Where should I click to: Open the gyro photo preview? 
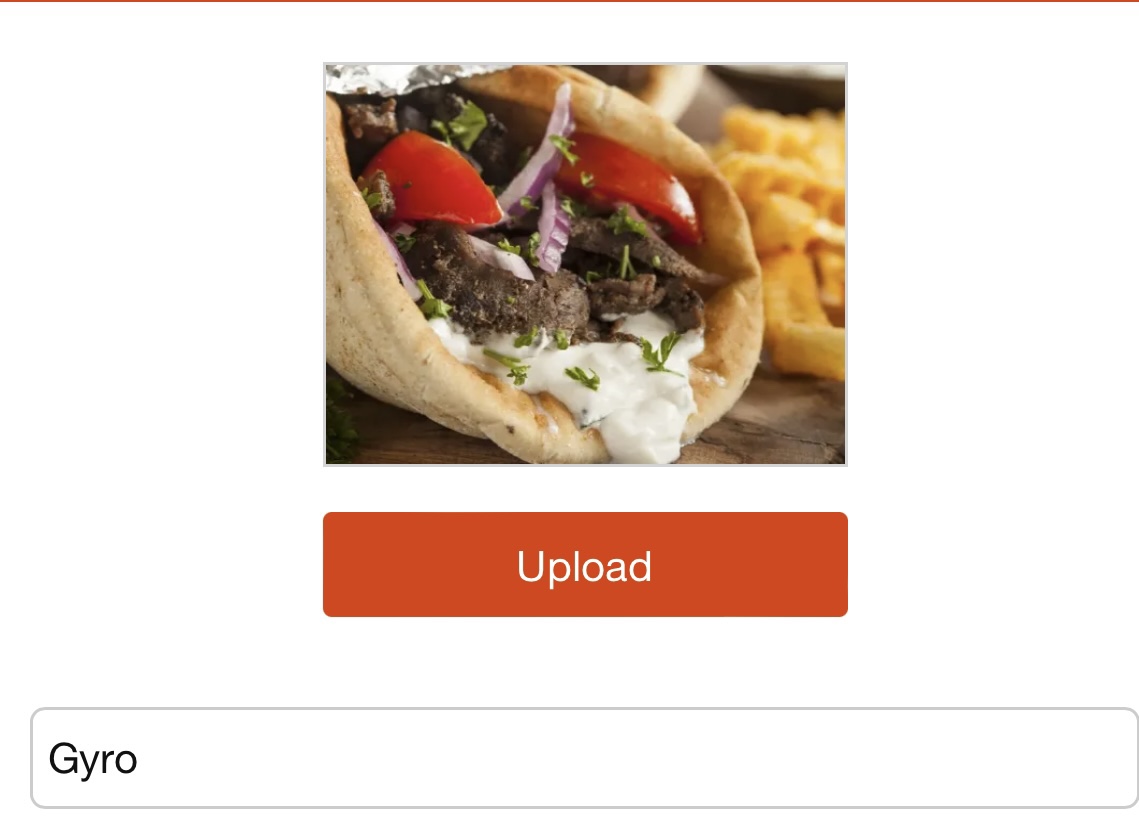point(585,265)
